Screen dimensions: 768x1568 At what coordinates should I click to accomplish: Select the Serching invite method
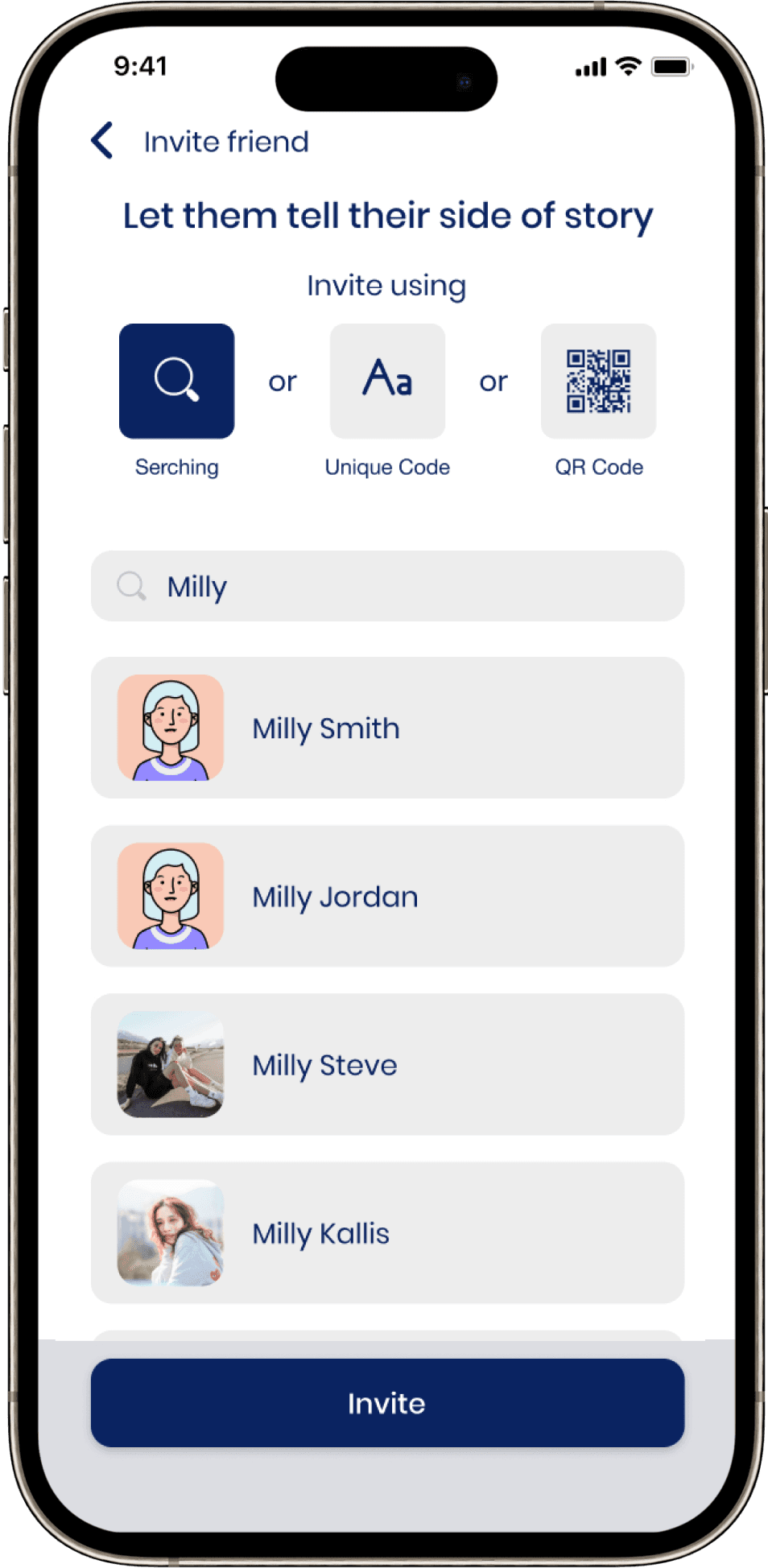tap(176, 381)
